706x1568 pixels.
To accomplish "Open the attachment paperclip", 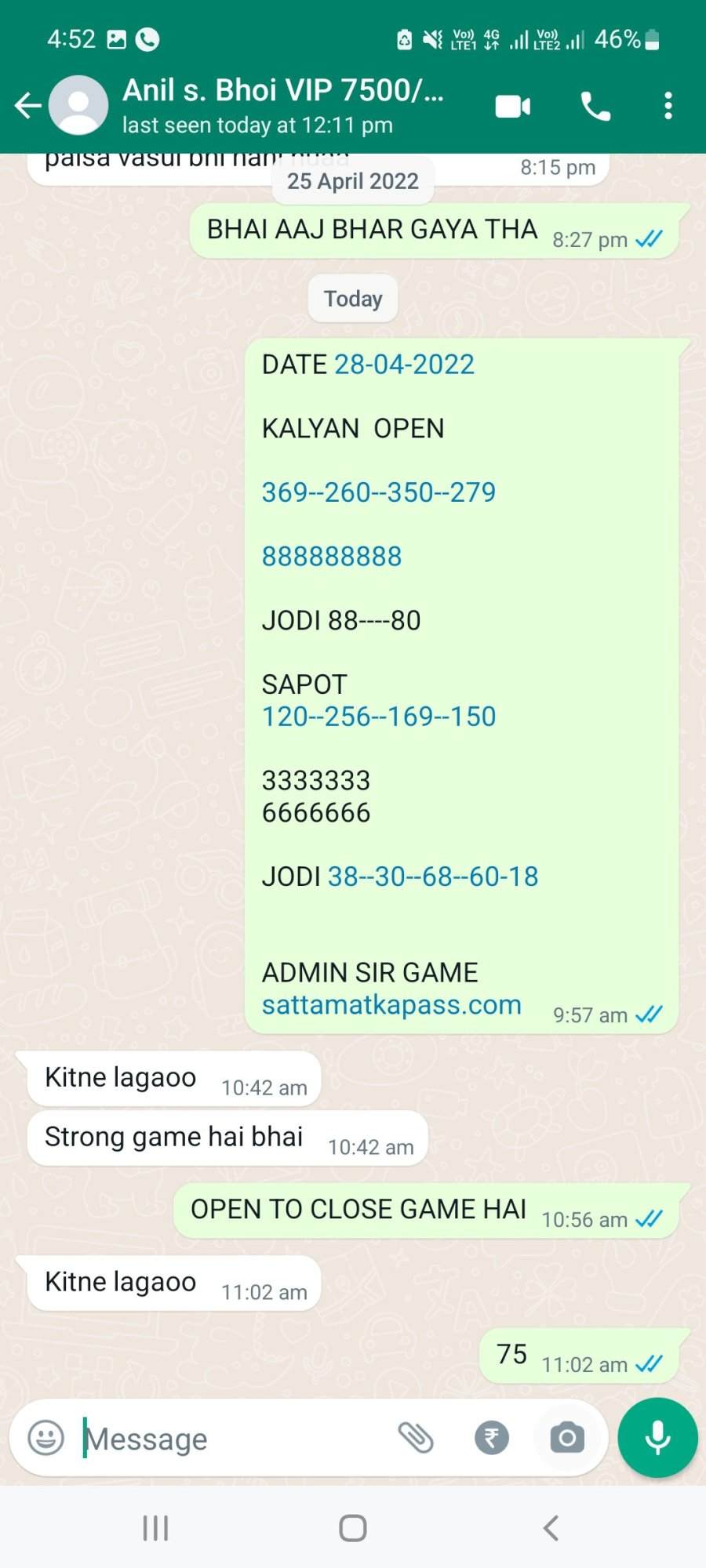I will tap(416, 1438).
